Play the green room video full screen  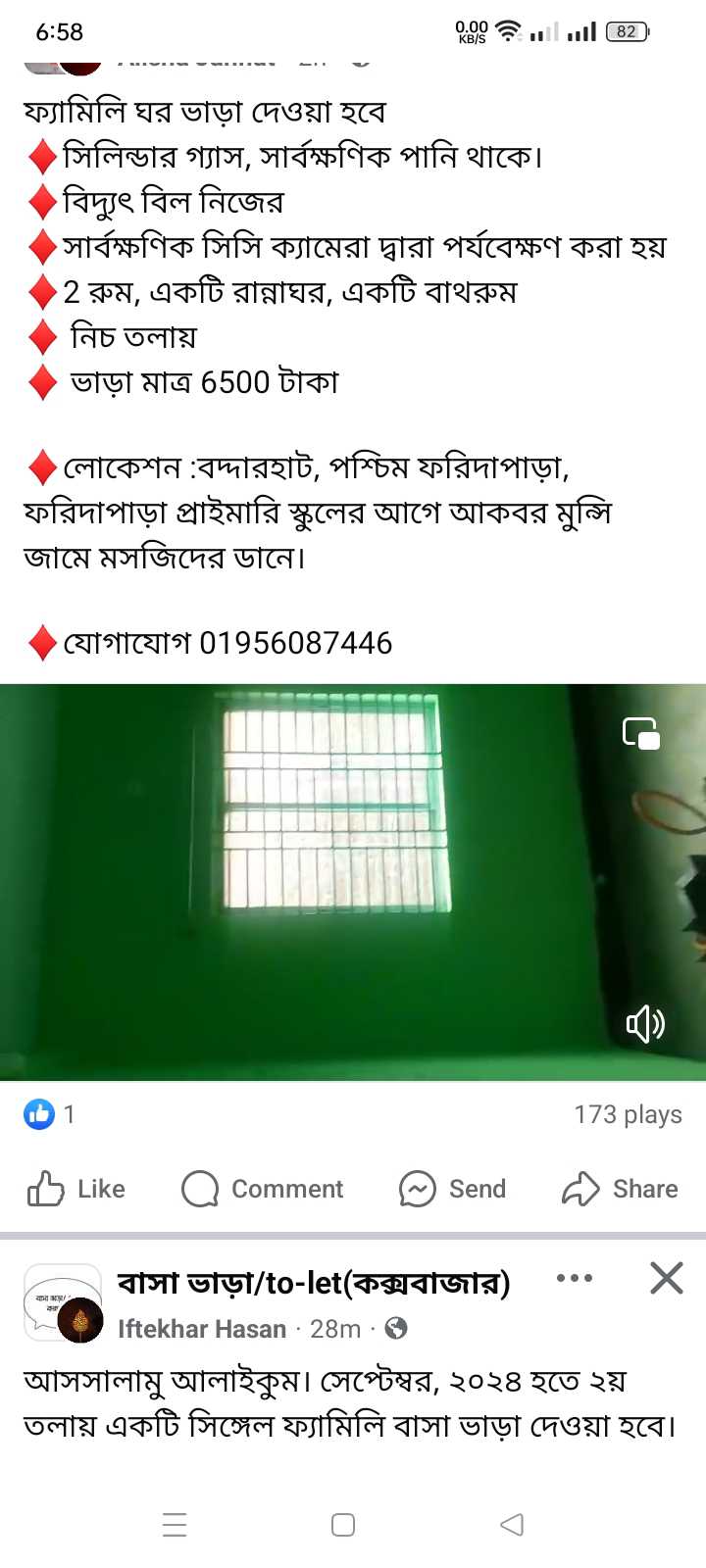[x=333, y=882]
